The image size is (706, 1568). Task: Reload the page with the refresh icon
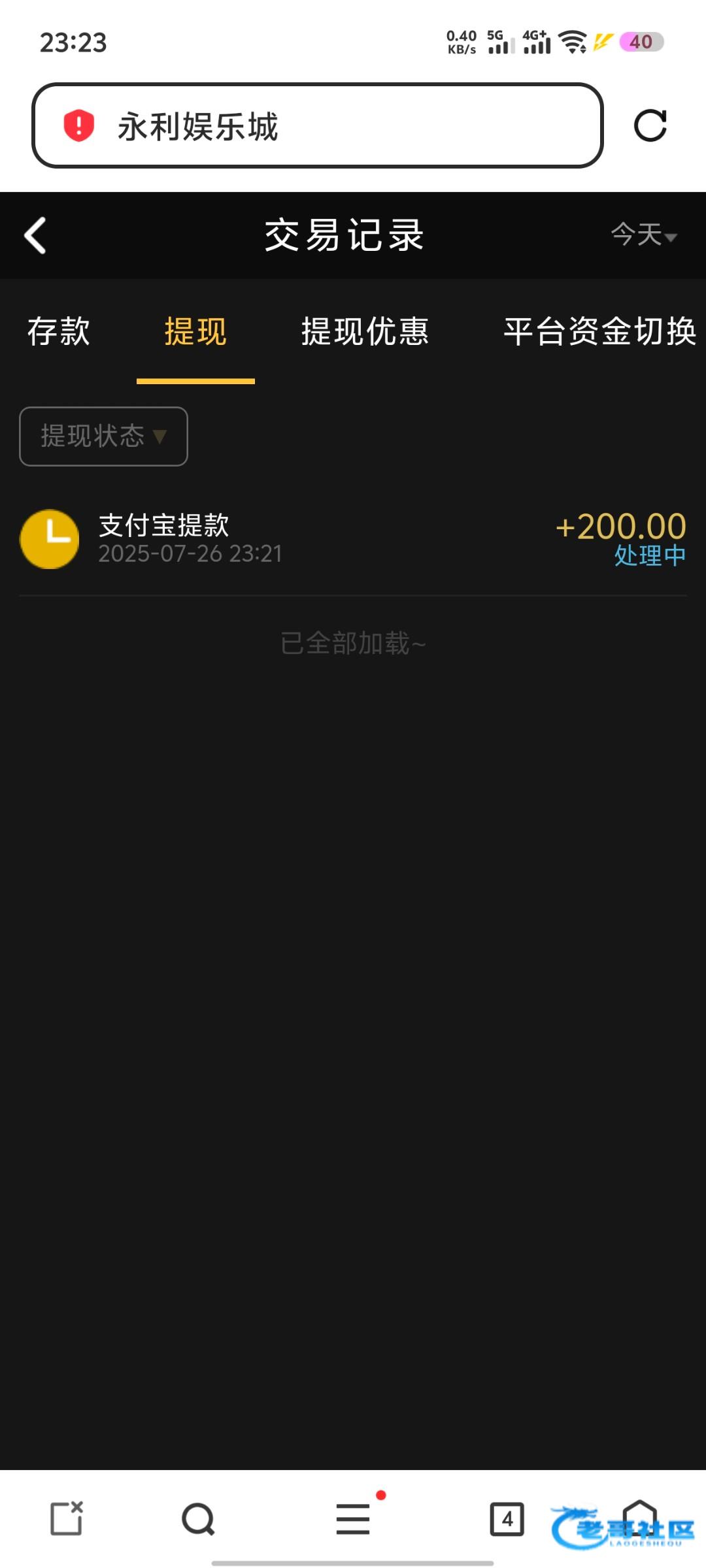(650, 125)
